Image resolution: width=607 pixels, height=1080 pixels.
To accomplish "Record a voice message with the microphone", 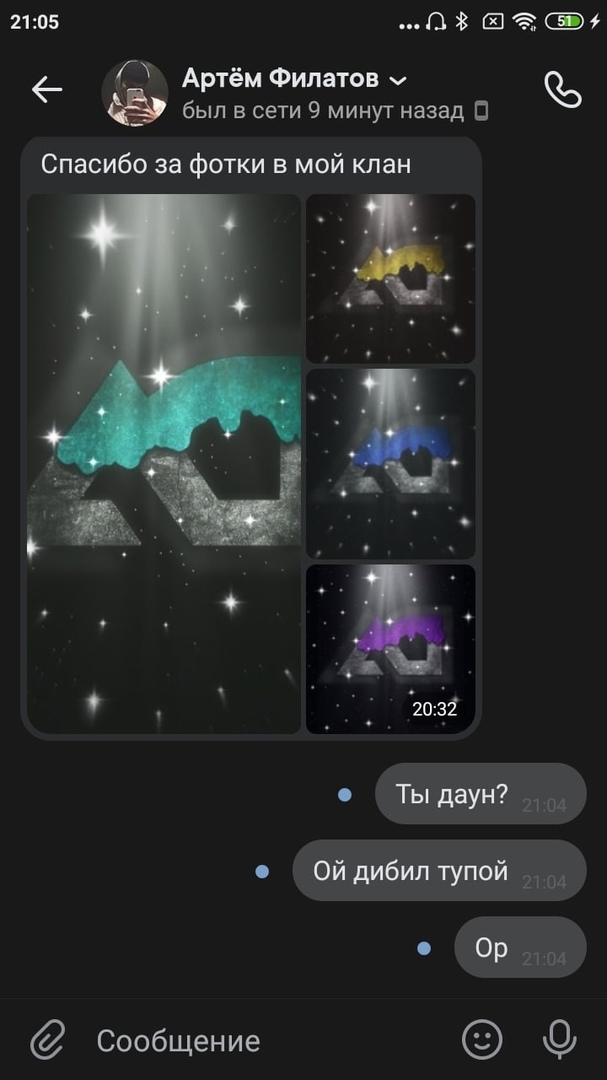I will pos(559,1040).
